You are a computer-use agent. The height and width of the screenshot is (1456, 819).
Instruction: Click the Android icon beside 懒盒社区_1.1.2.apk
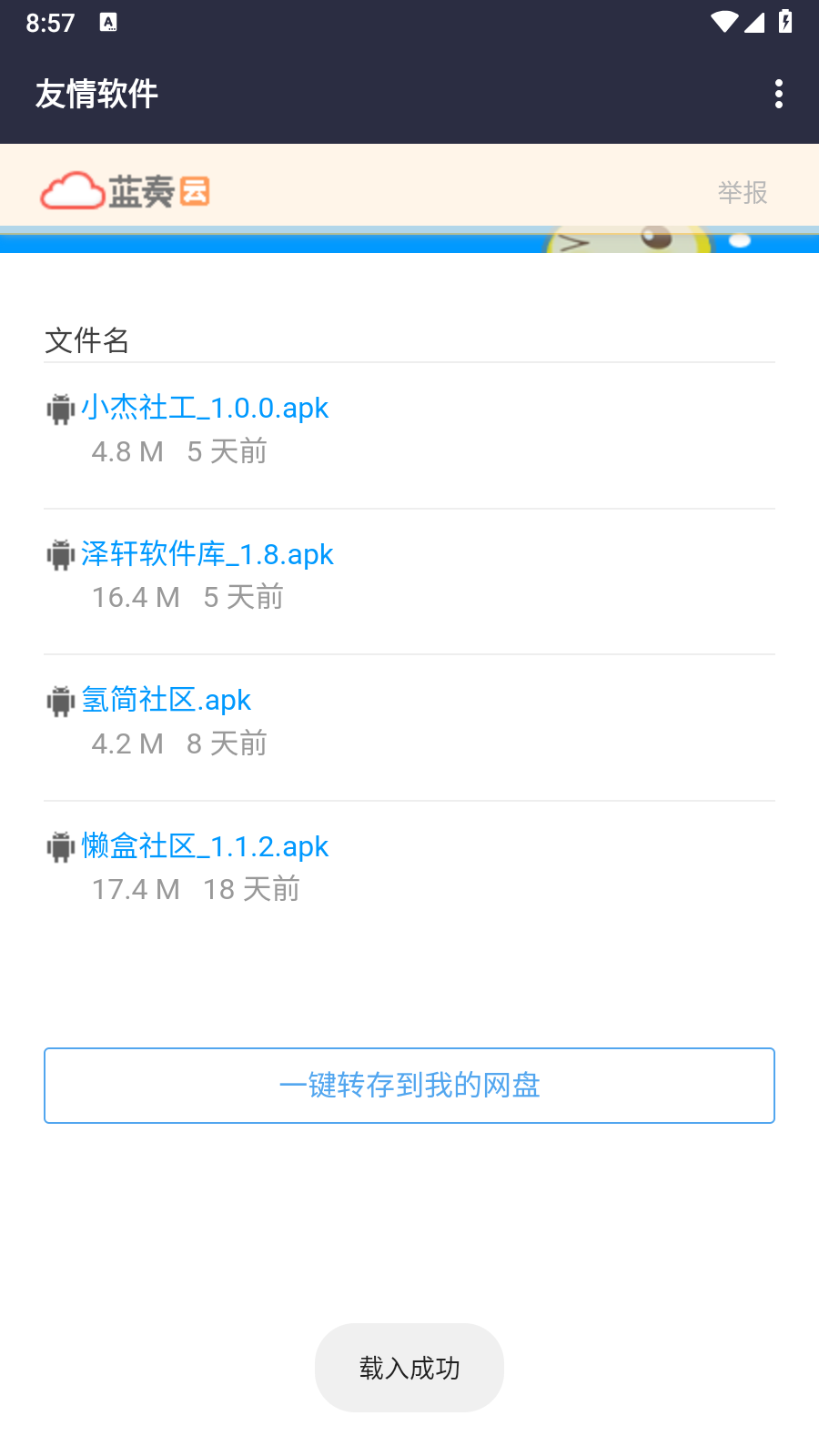tap(60, 847)
